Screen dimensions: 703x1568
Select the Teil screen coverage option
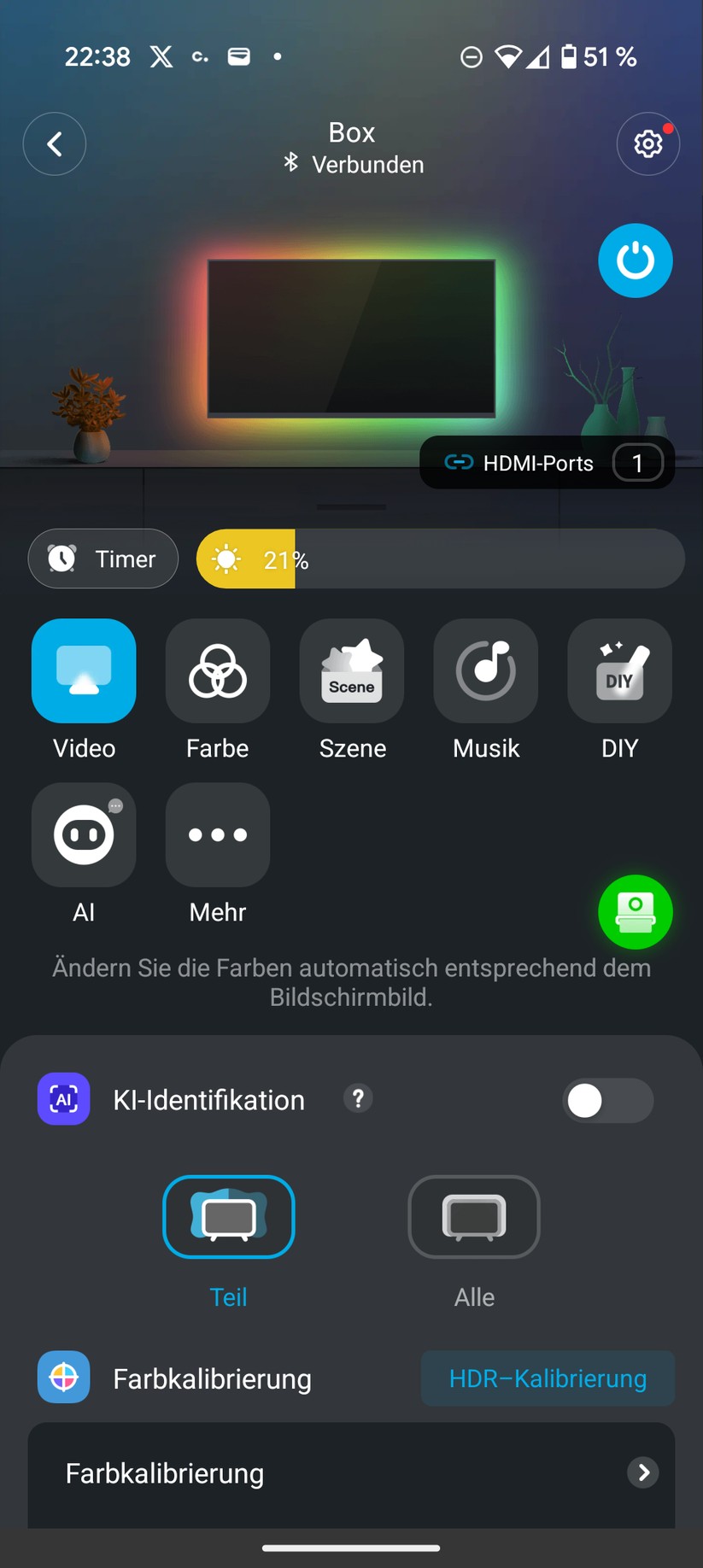[x=228, y=1217]
